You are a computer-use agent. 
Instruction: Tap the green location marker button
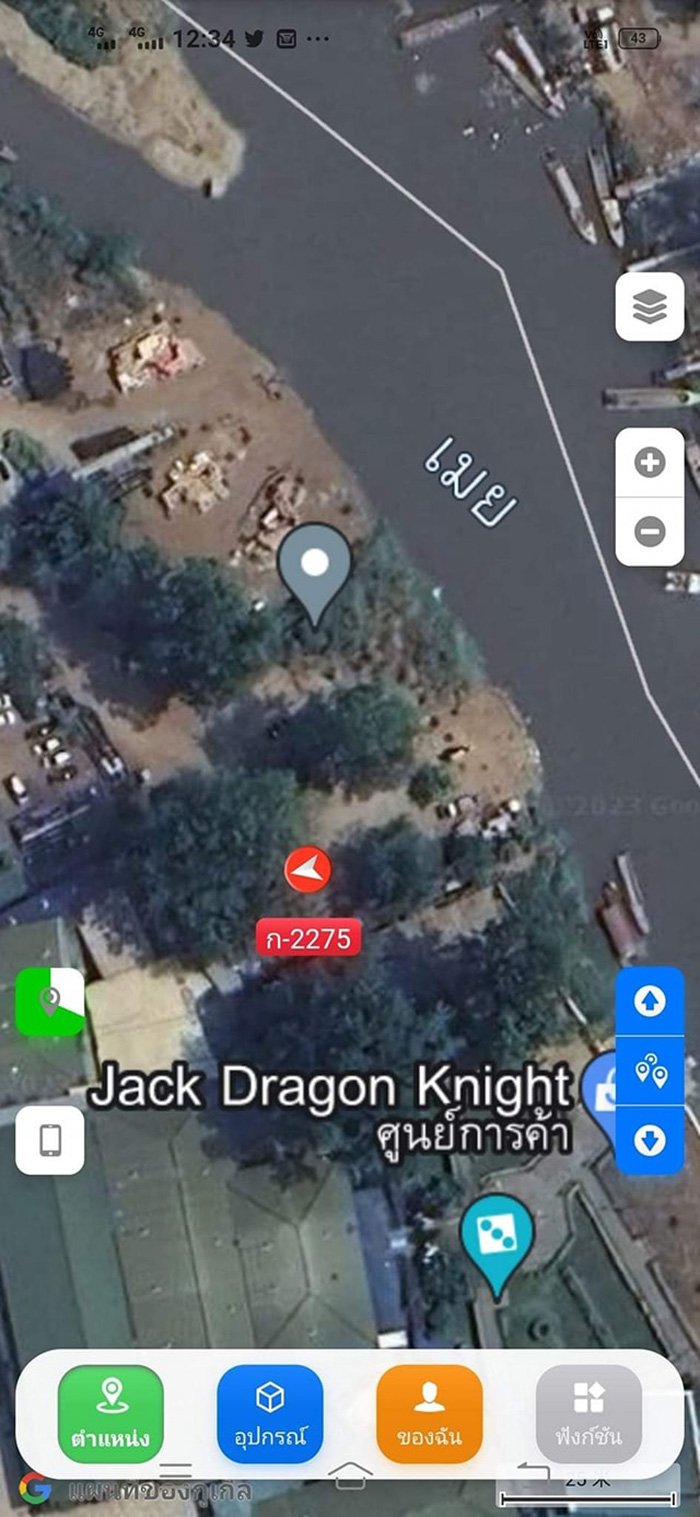click(50, 1002)
